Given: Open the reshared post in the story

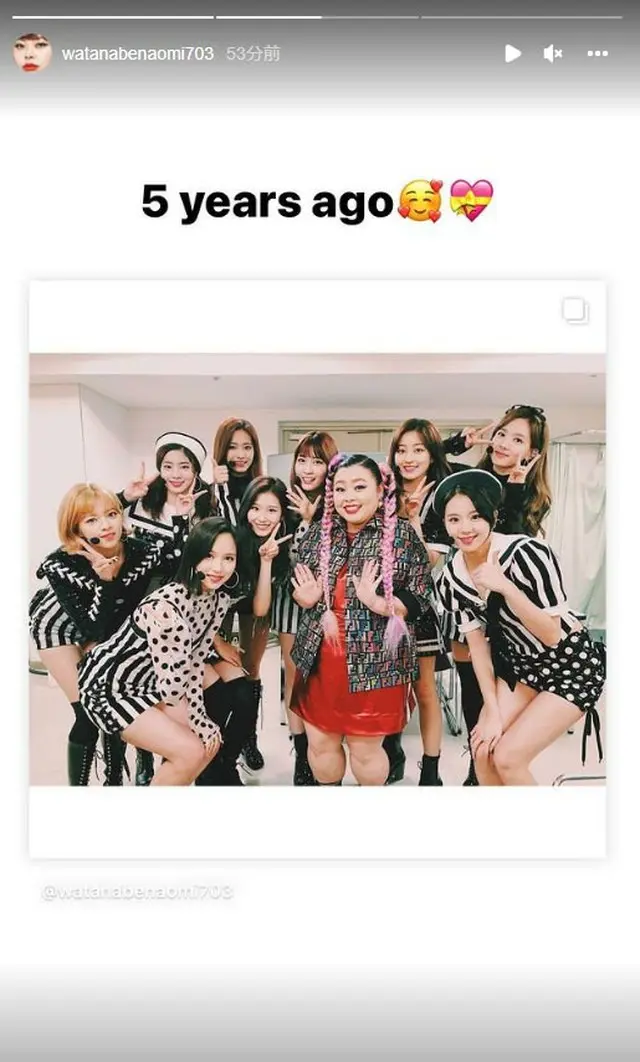Looking at the screenshot, I should point(317,568).
